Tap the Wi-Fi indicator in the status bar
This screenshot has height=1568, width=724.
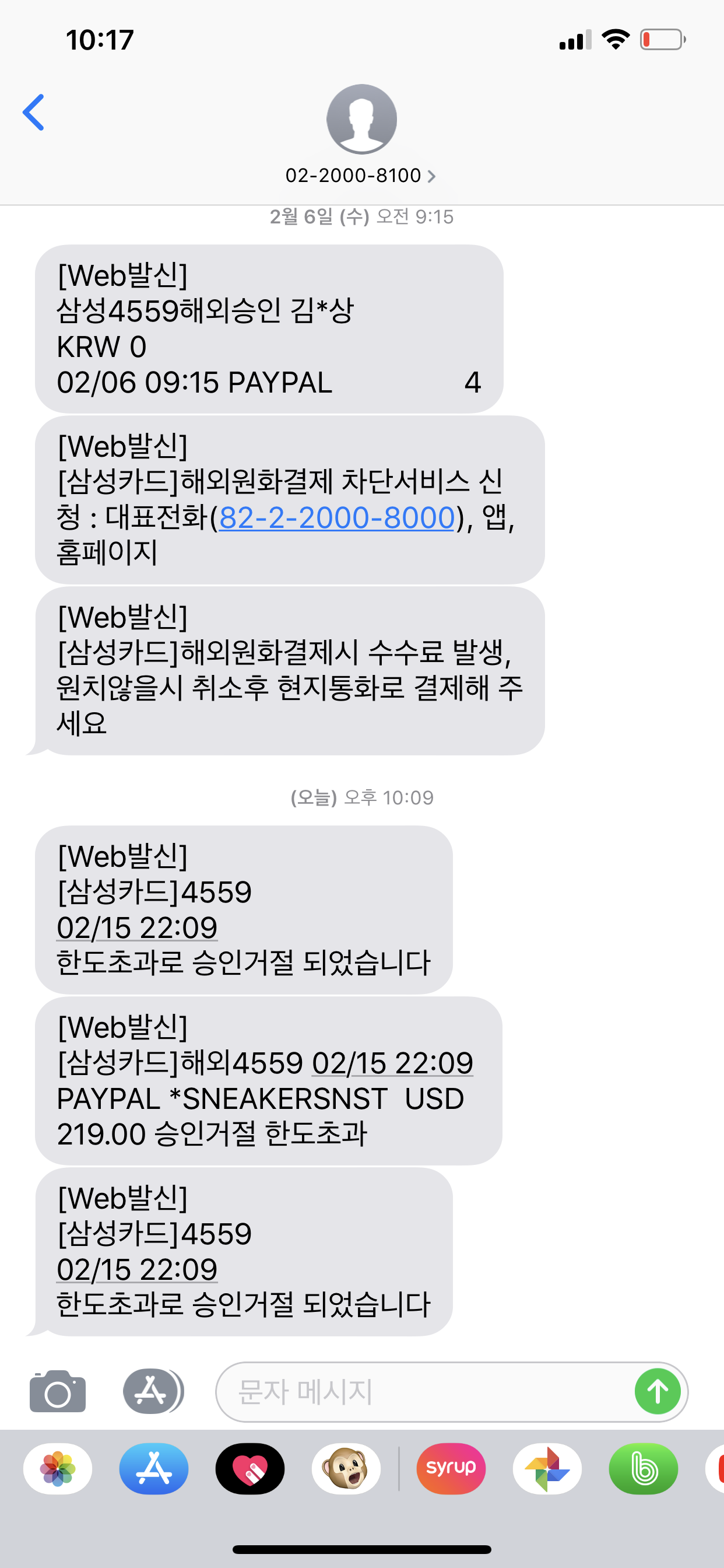coord(615,38)
